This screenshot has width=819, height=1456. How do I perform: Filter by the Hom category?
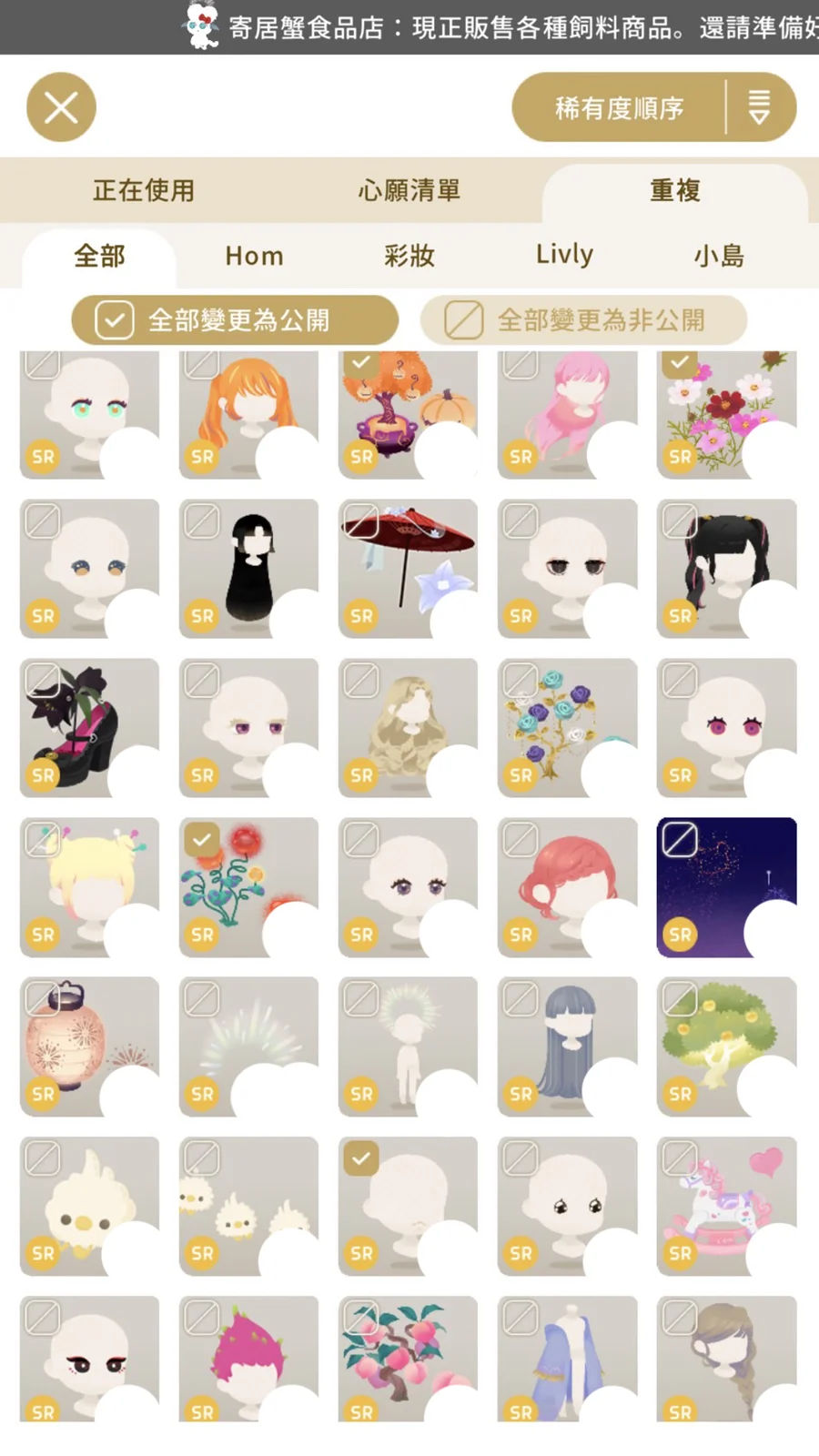pyautogui.click(x=254, y=256)
